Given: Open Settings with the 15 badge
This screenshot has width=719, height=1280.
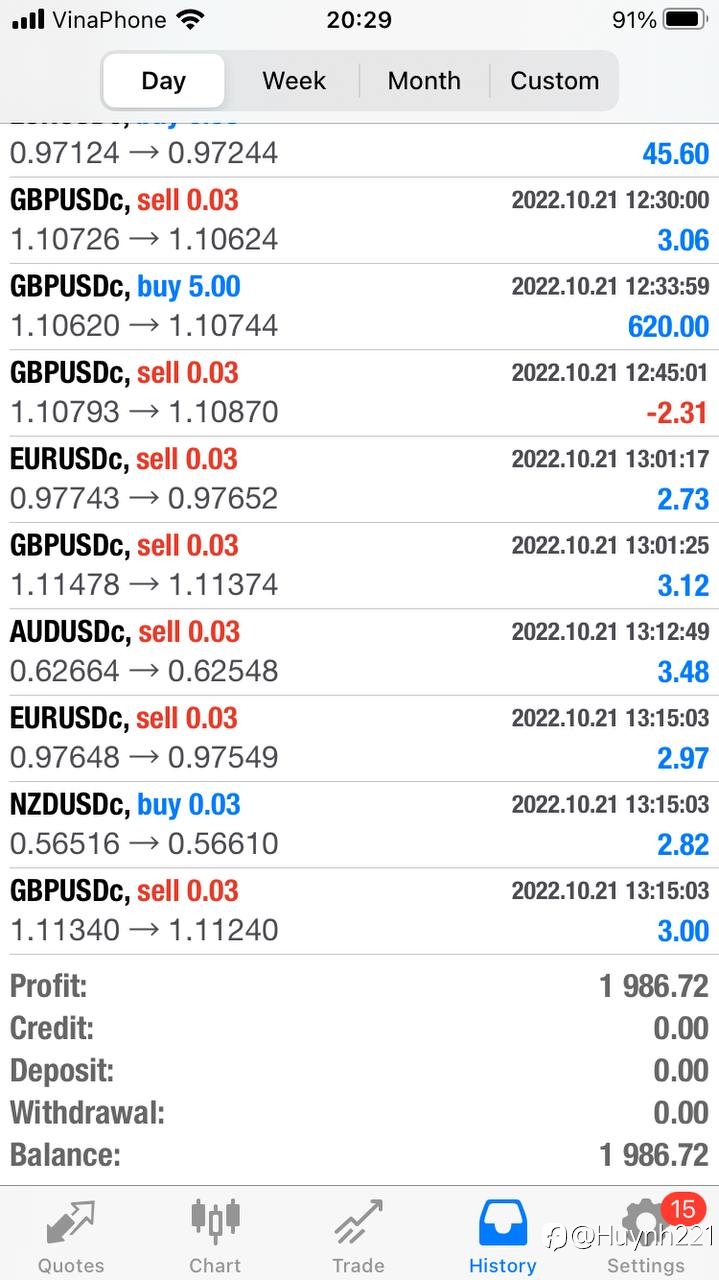Looking at the screenshot, I should point(646,1237).
